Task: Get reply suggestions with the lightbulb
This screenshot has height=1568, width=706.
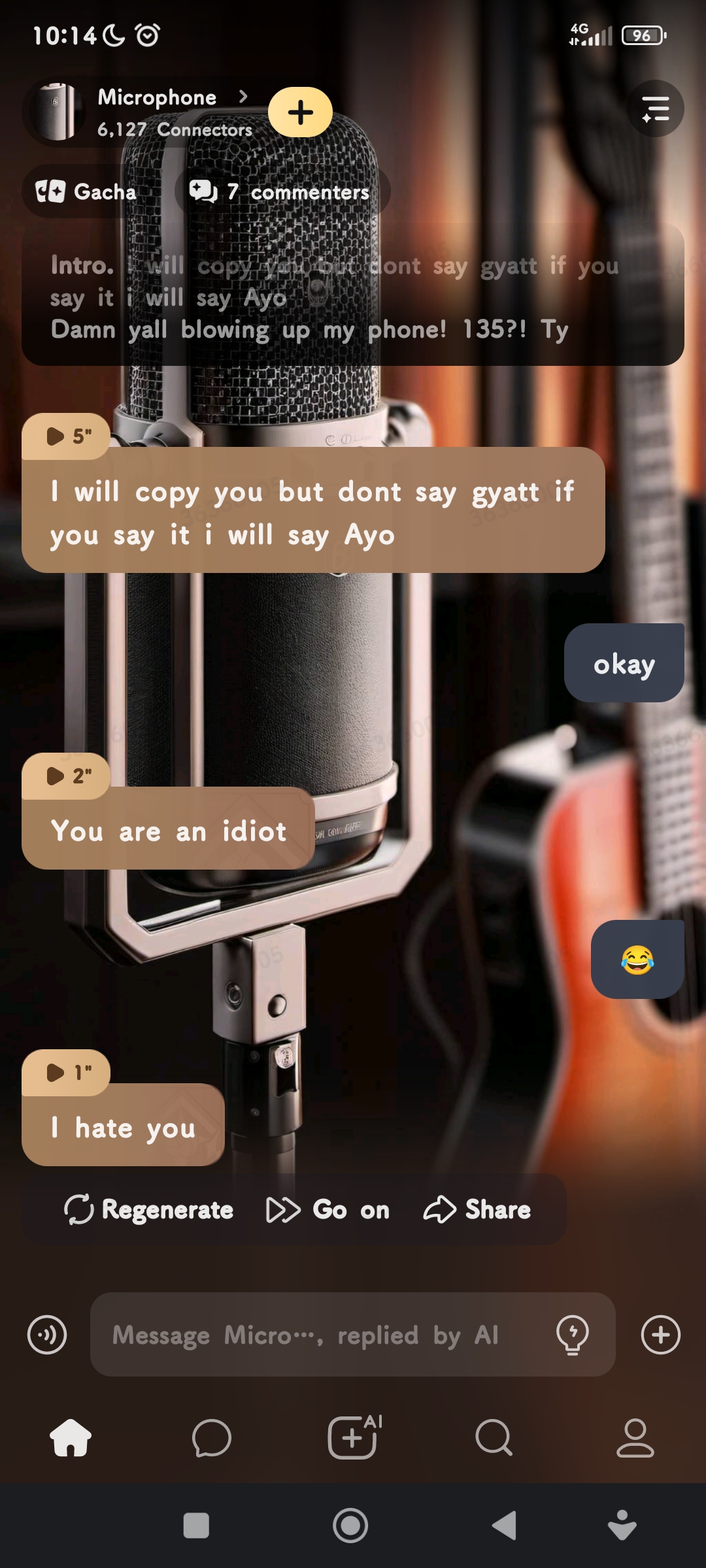Action: tap(573, 1334)
